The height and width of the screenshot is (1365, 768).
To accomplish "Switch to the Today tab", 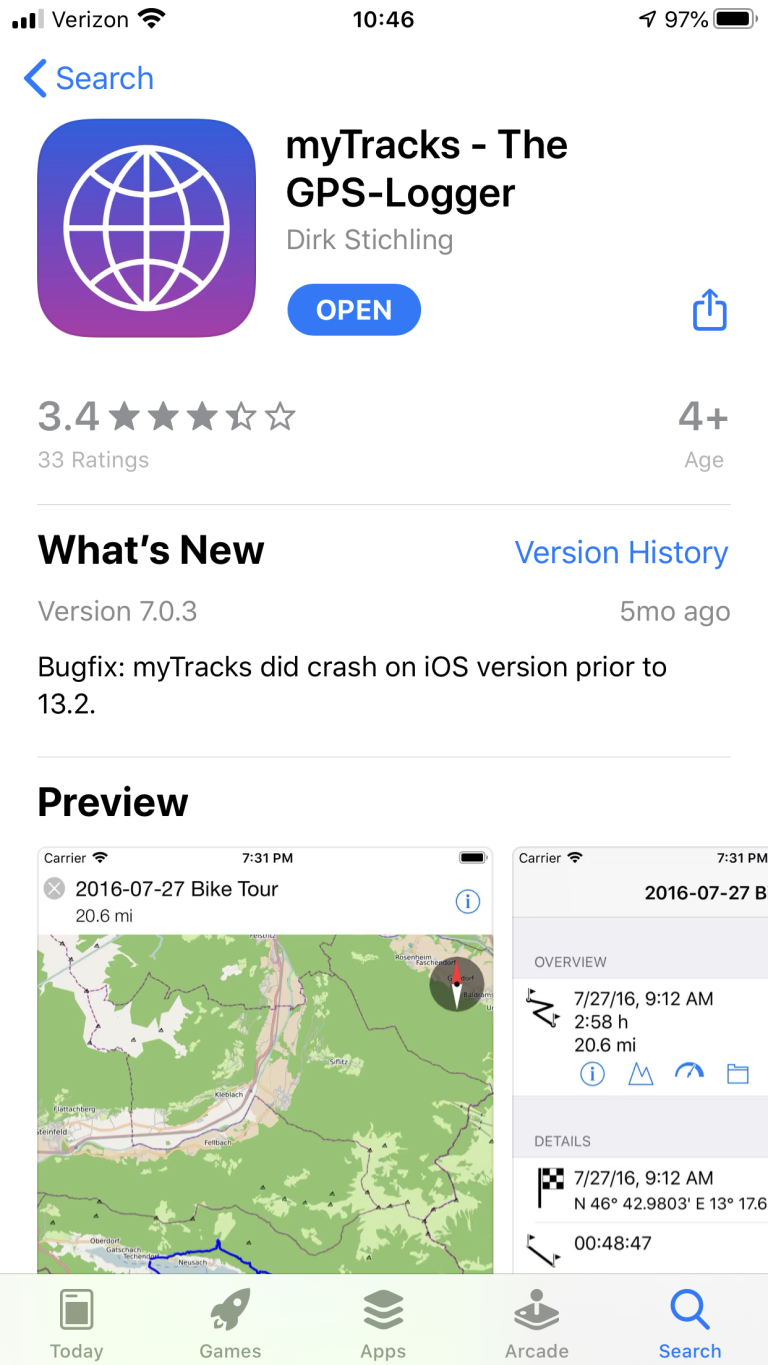I will (77, 1323).
